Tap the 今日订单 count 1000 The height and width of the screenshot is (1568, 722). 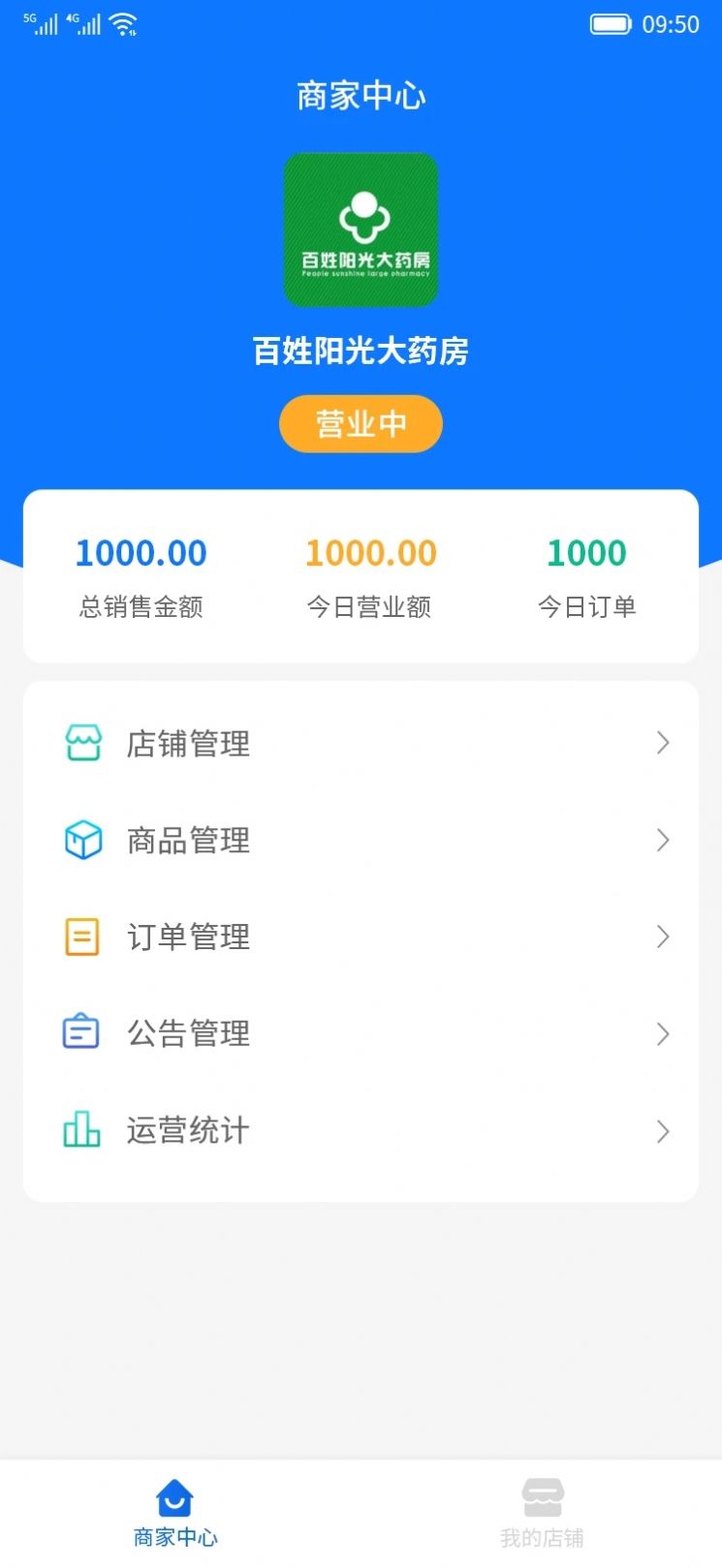point(586,552)
